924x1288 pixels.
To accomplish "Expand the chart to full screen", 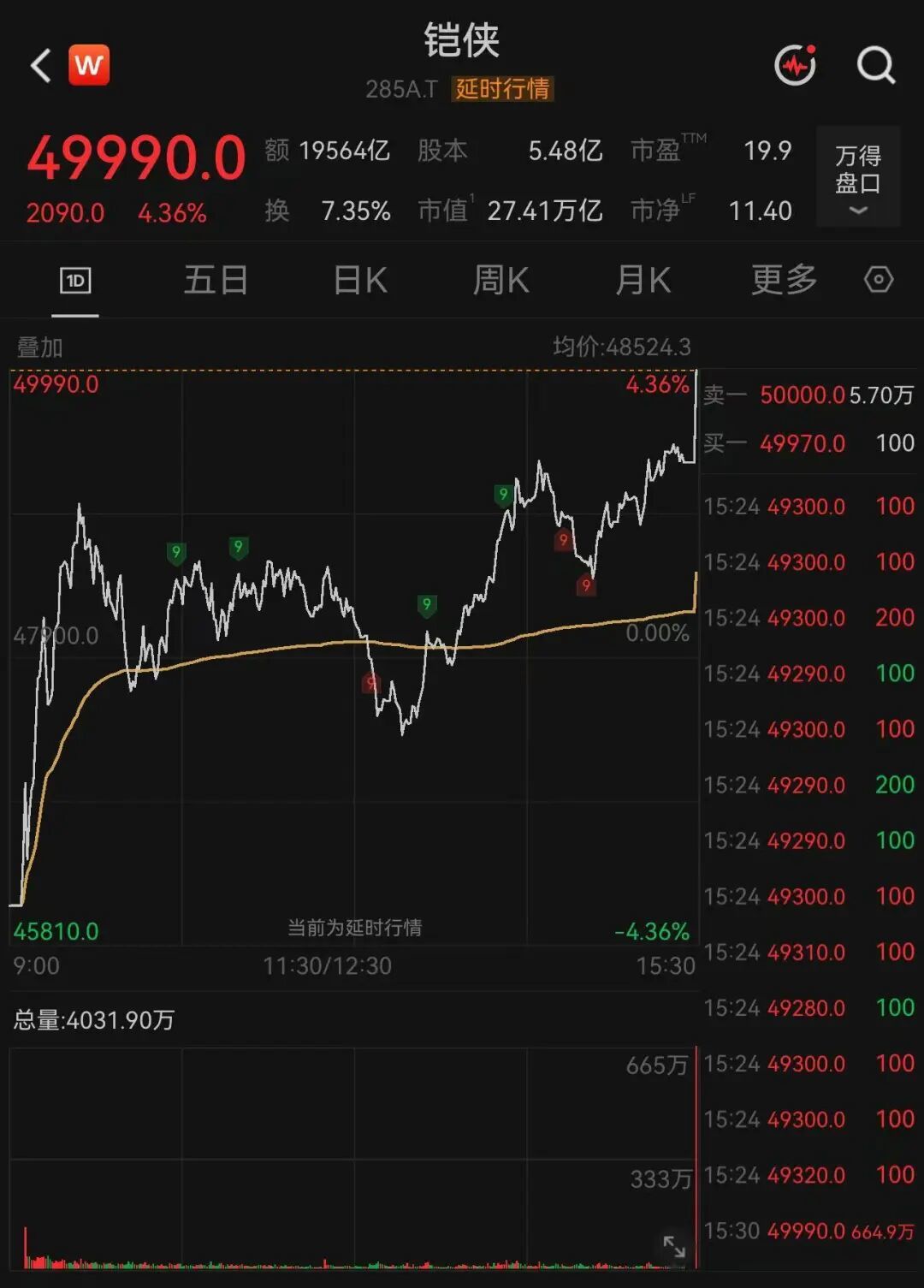I will pos(674,1246).
